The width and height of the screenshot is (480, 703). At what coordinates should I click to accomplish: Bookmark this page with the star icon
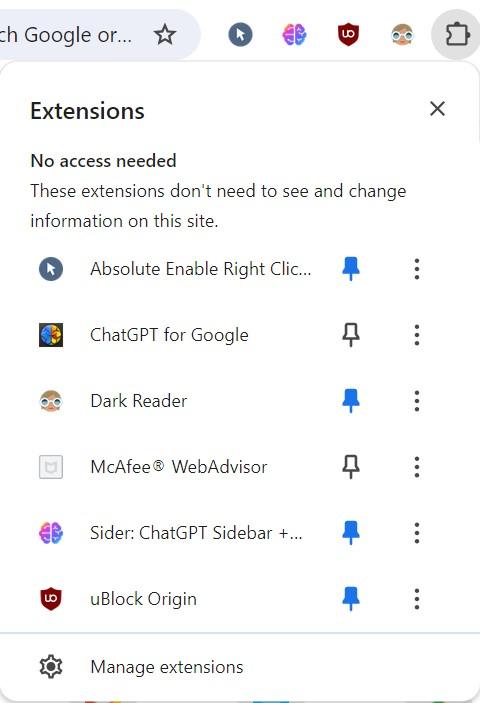coord(164,35)
